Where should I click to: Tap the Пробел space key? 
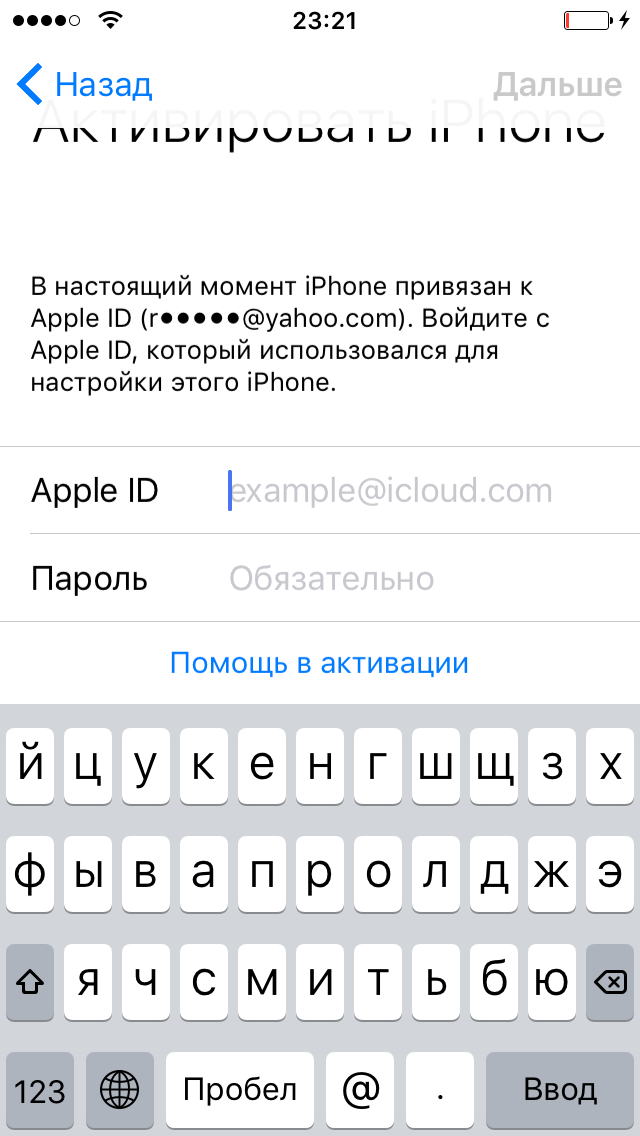(x=240, y=1089)
